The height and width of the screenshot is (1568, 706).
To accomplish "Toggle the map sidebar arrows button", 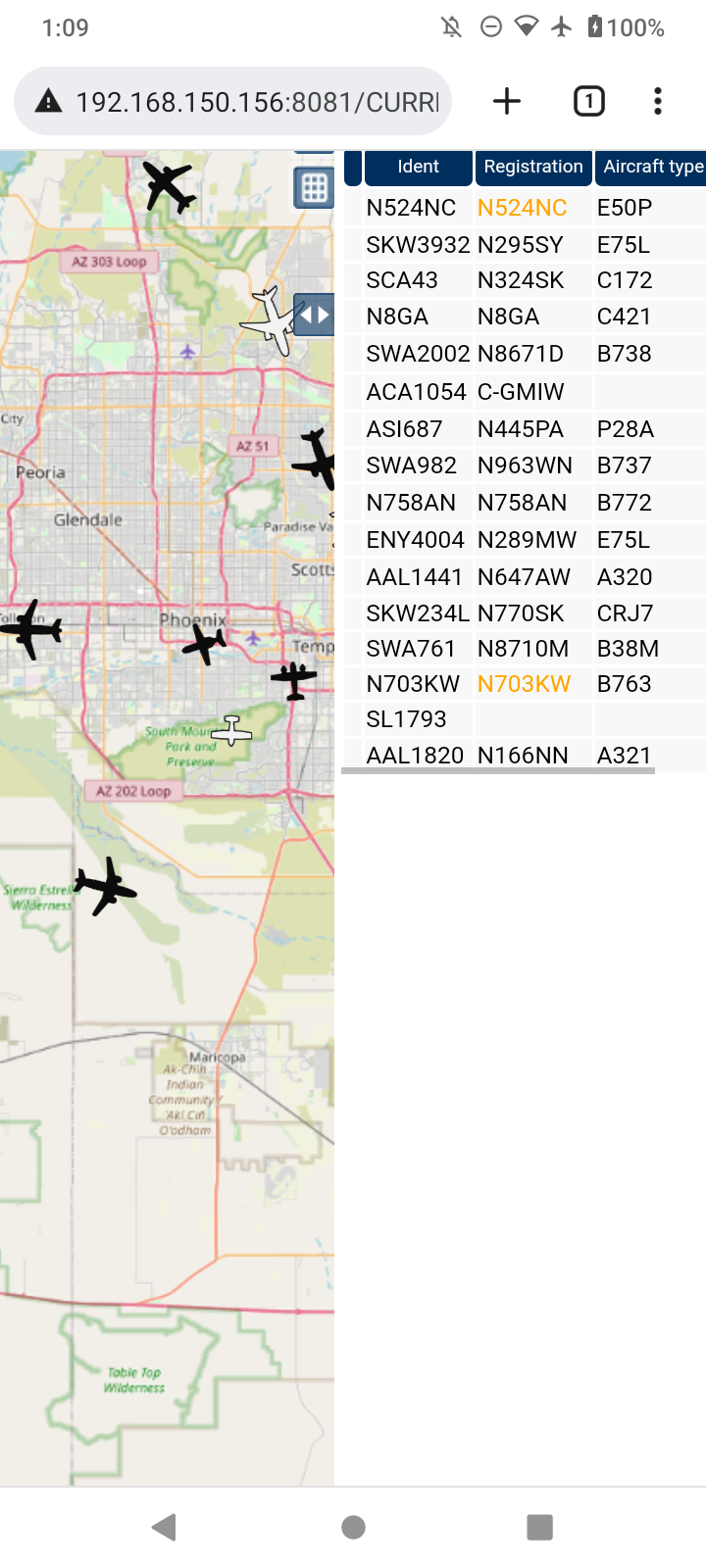I will 314,316.
